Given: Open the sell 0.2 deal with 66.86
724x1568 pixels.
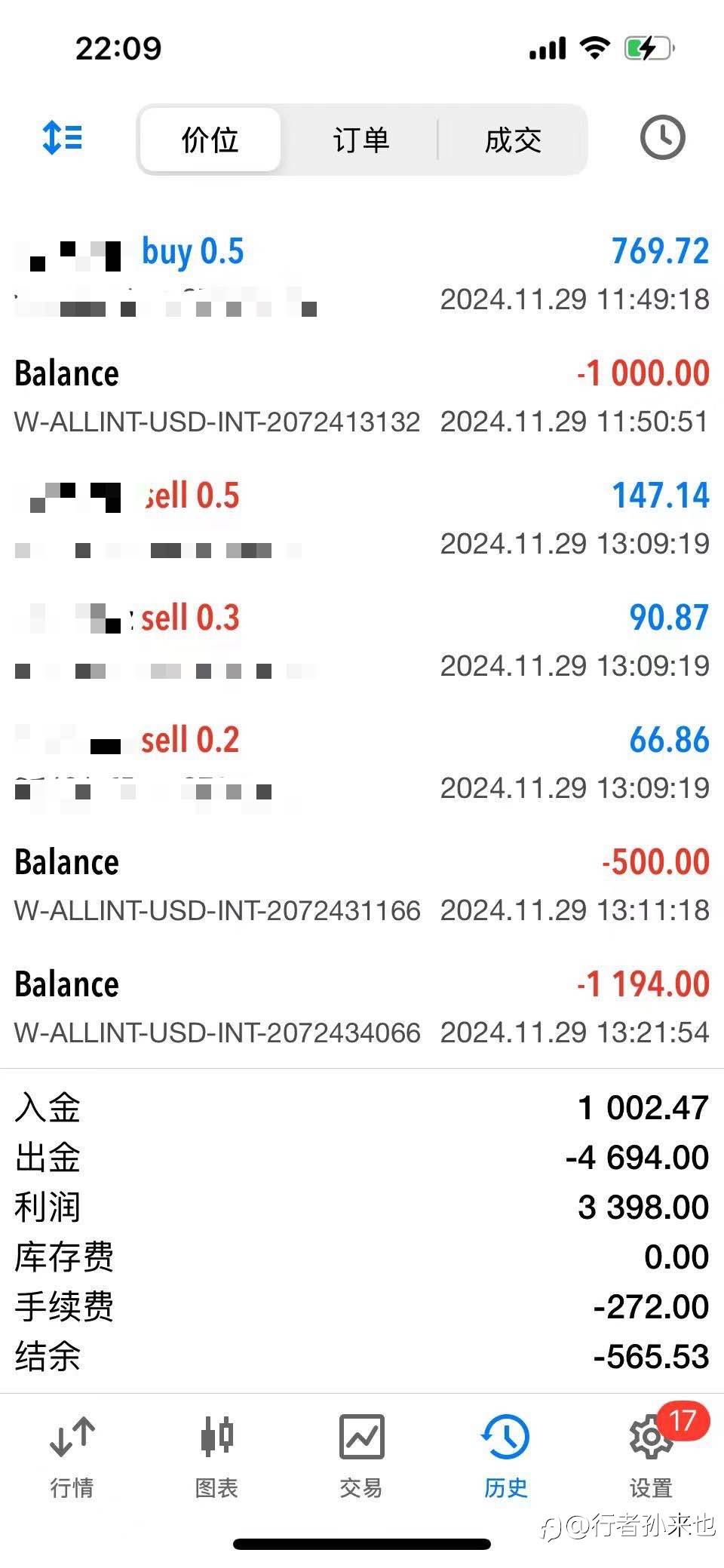Looking at the screenshot, I should (362, 763).
